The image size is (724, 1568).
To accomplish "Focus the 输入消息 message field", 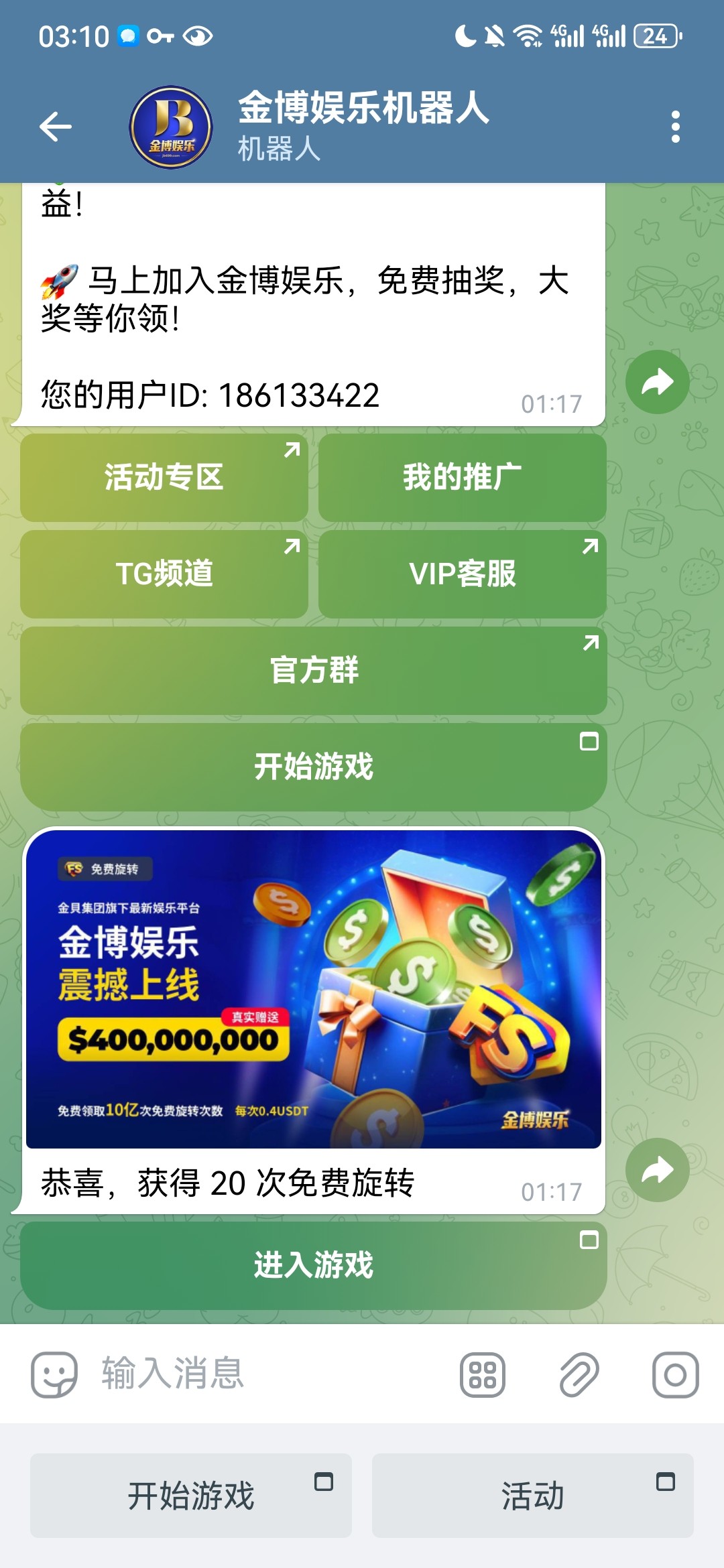I will coord(268,1373).
